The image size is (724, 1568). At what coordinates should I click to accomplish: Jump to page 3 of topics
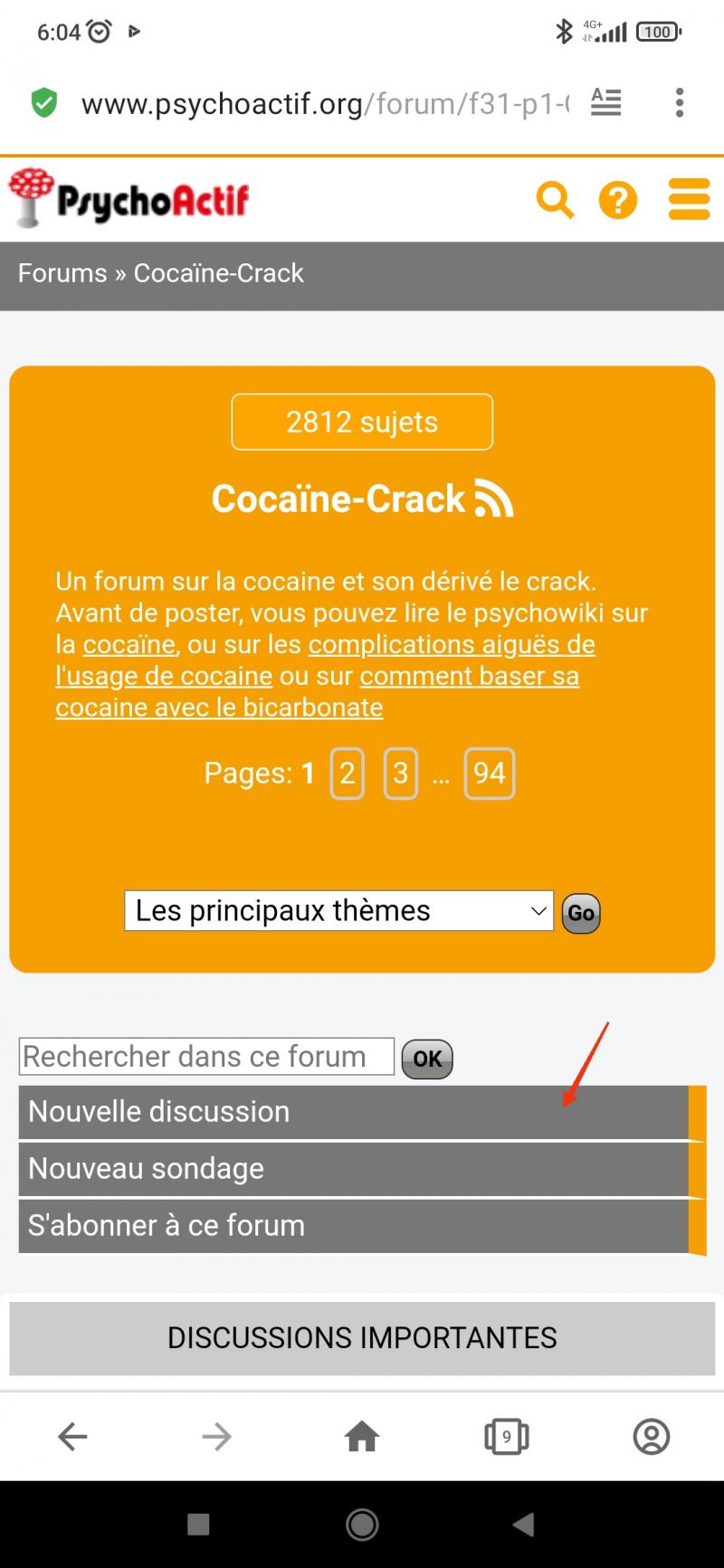[x=400, y=774]
